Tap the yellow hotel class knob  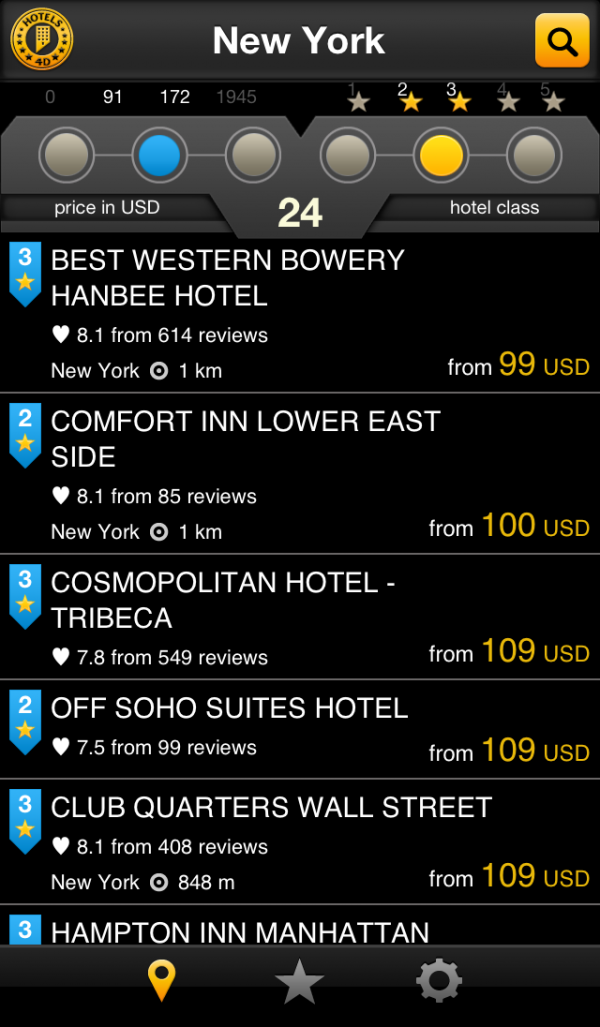441,155
